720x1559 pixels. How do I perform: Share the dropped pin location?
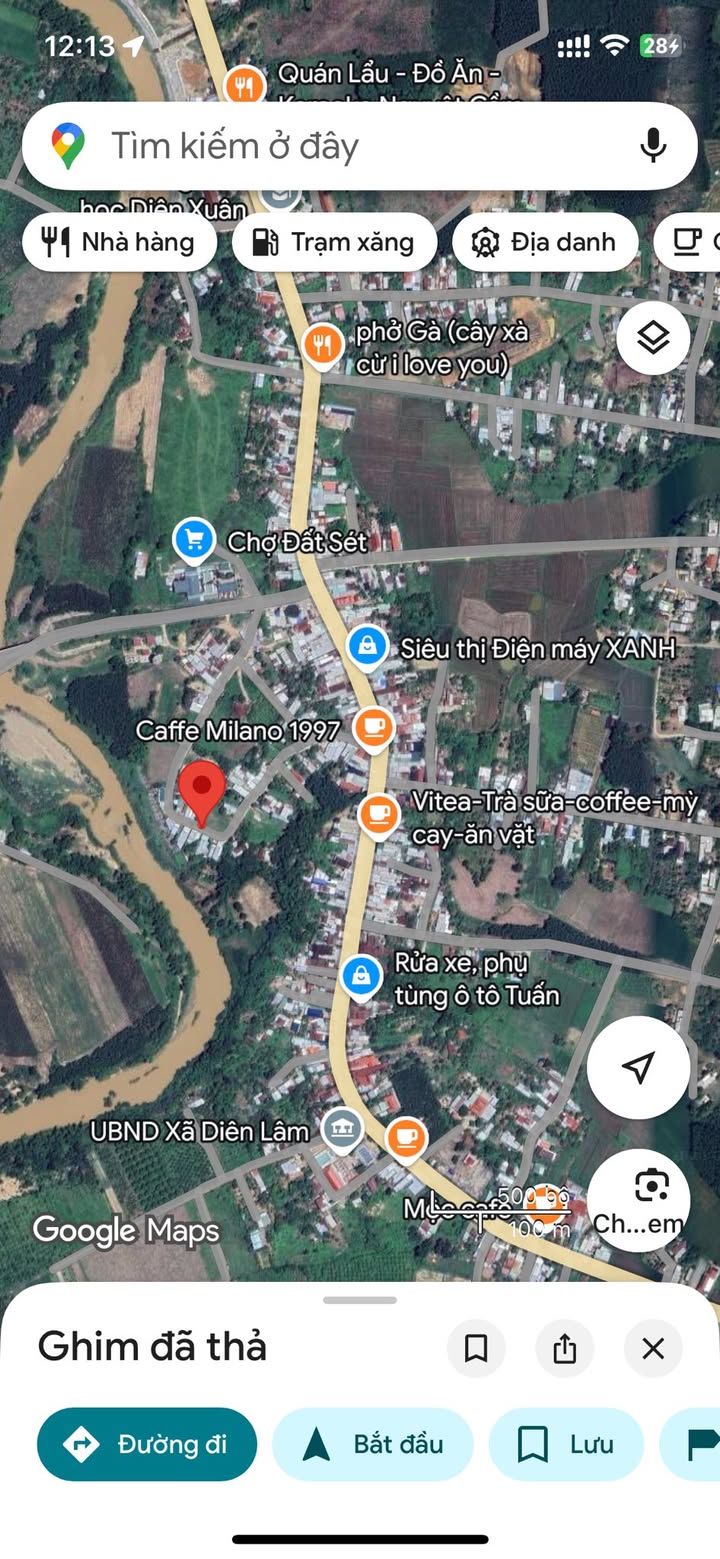564,1349
